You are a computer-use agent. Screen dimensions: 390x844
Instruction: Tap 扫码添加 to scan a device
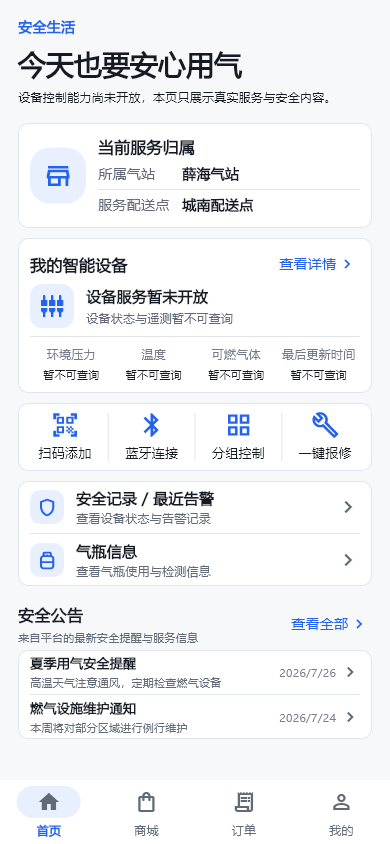(65, 437)
